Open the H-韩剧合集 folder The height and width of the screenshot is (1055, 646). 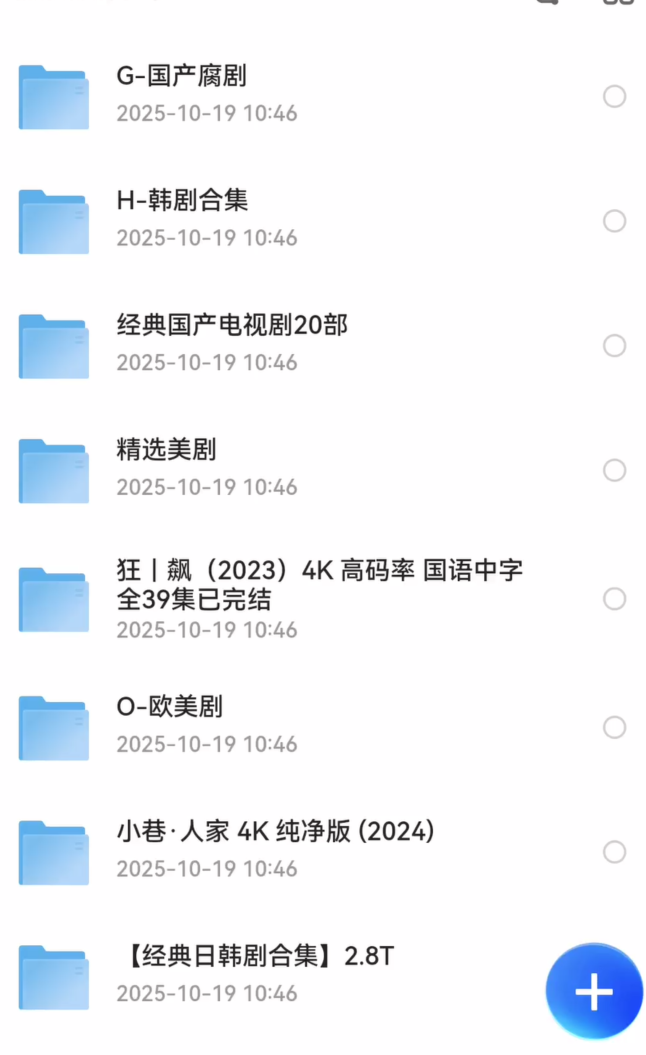182,201
